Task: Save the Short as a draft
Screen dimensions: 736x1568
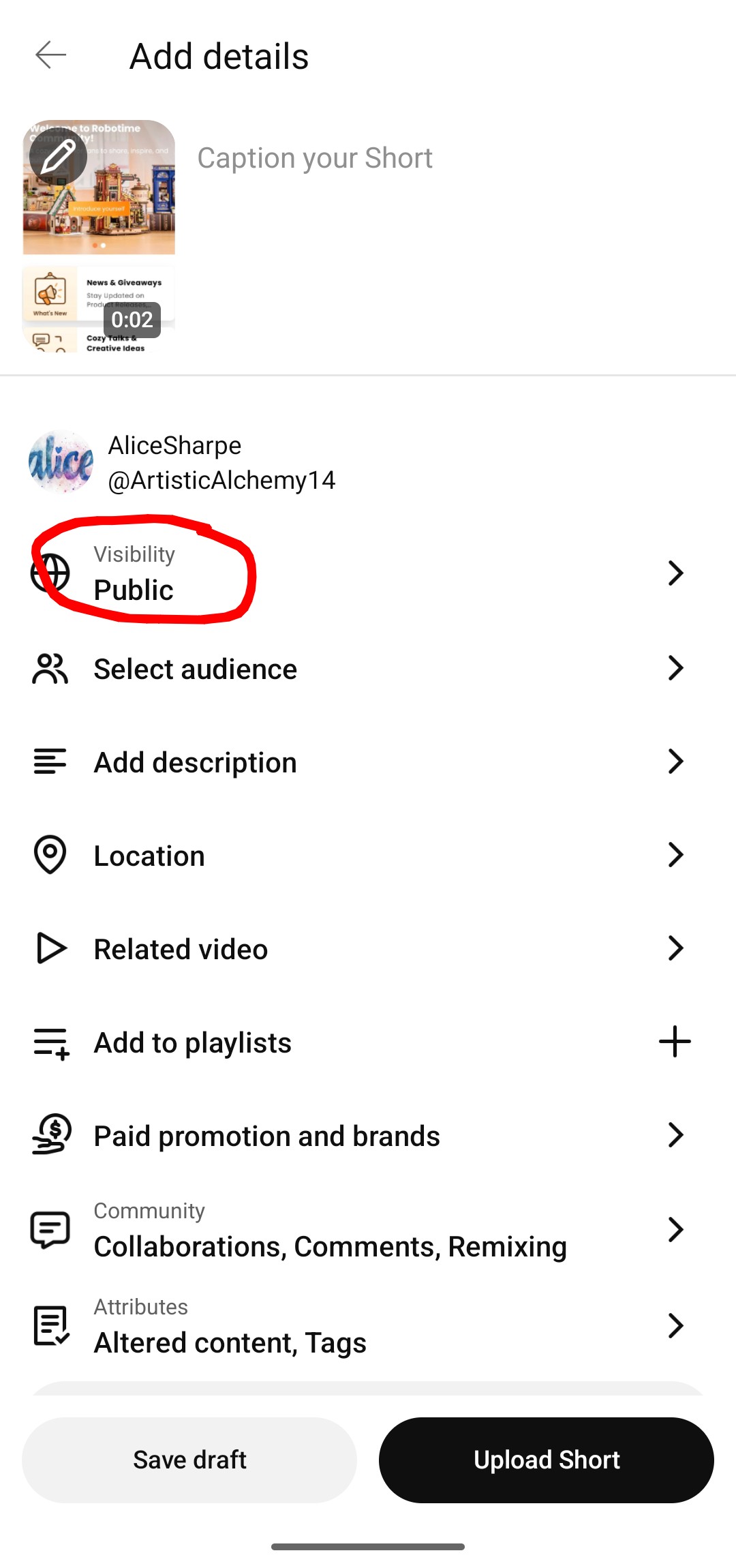Action: tap(189, 1460)
